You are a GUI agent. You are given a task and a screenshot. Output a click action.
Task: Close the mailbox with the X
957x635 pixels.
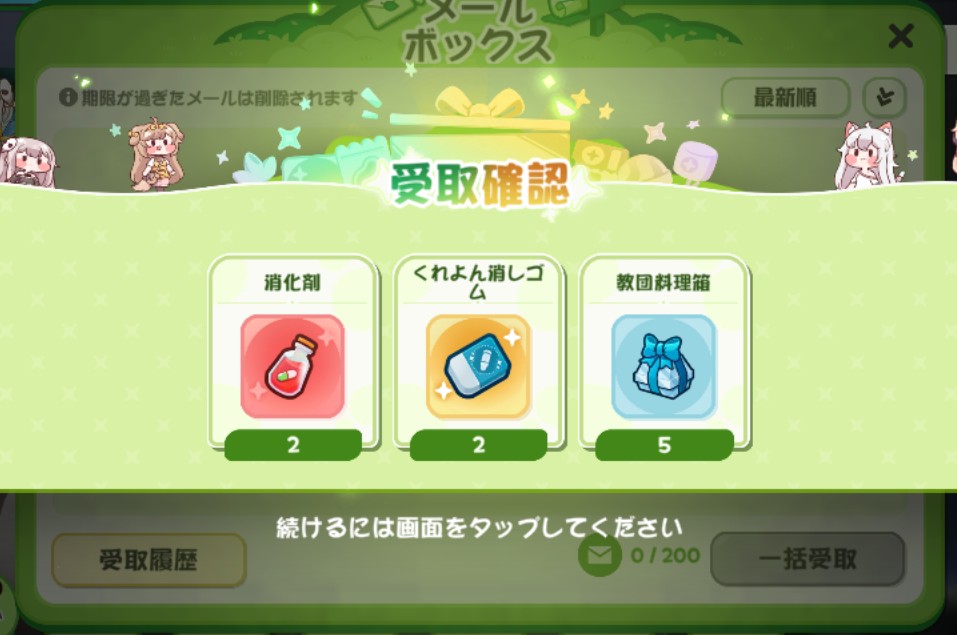[x=900, y=37]
